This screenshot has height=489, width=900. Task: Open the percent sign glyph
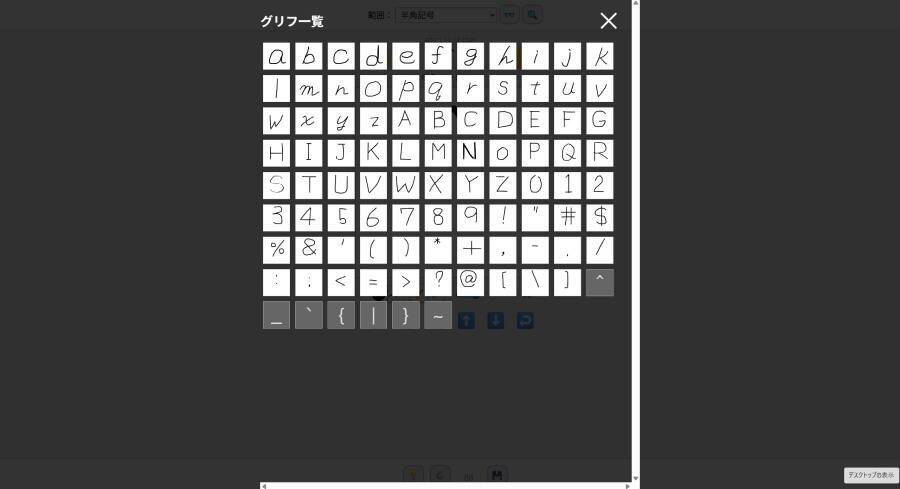pos(277,250)
